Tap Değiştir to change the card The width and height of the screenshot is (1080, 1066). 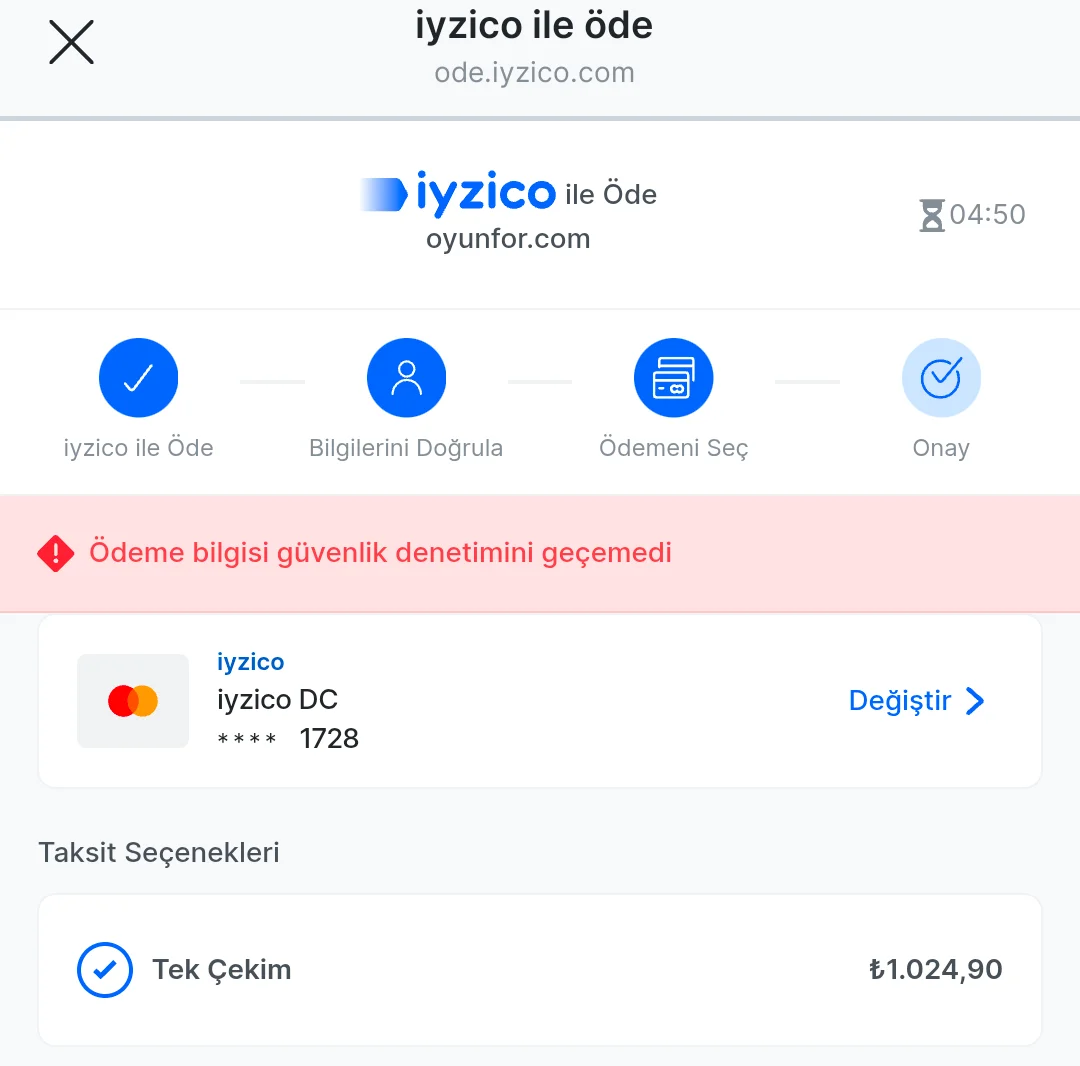[916, 701]
